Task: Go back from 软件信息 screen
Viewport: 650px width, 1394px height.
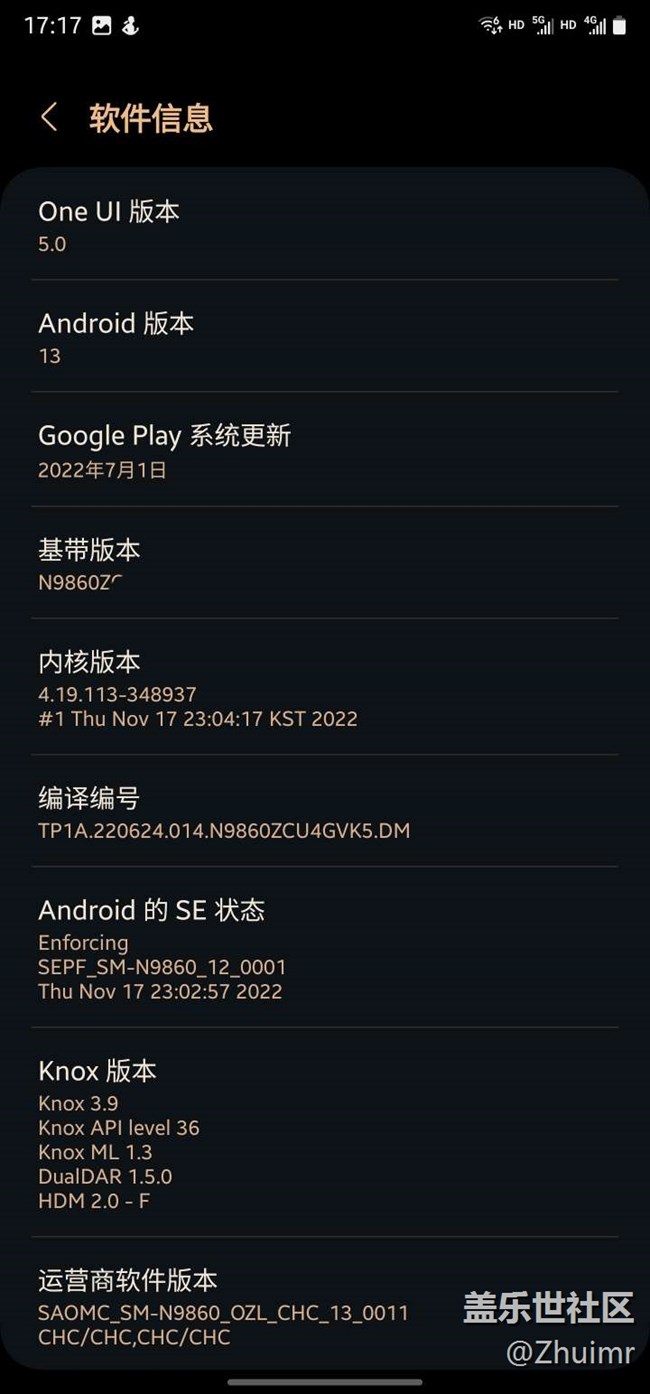Action: click(x=49, y=117)
